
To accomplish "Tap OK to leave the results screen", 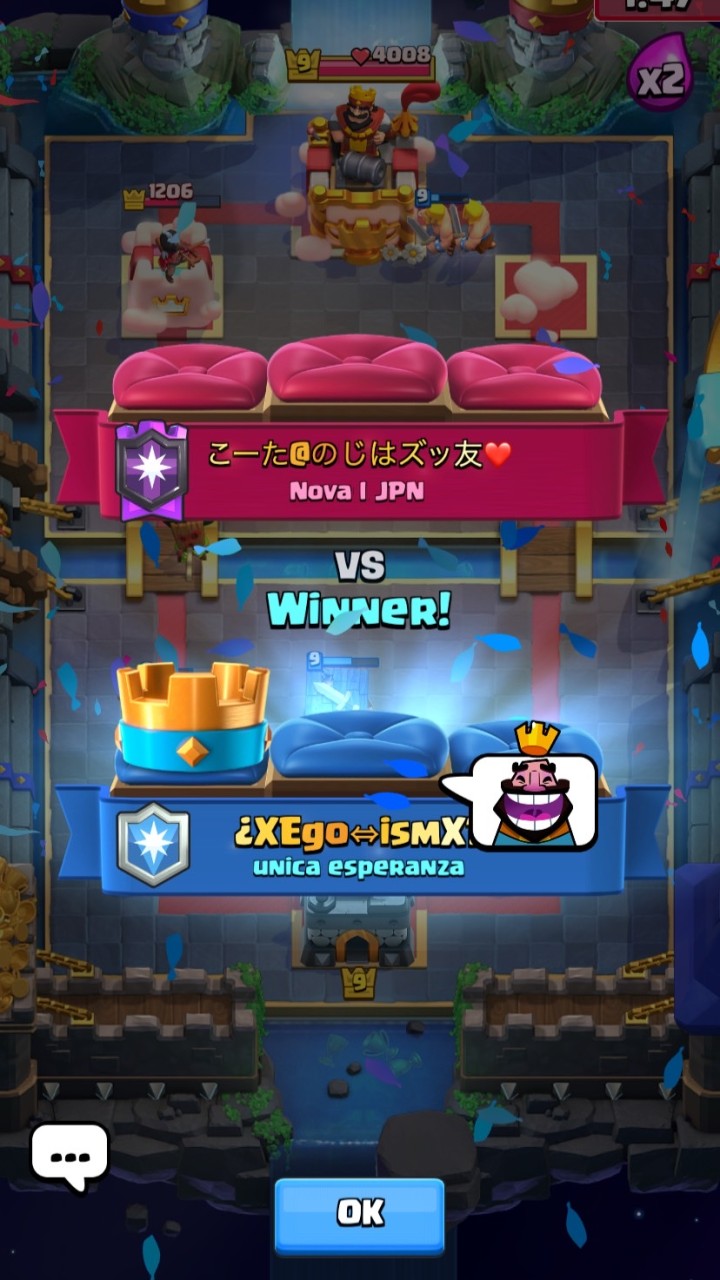I will [359, 1213].
